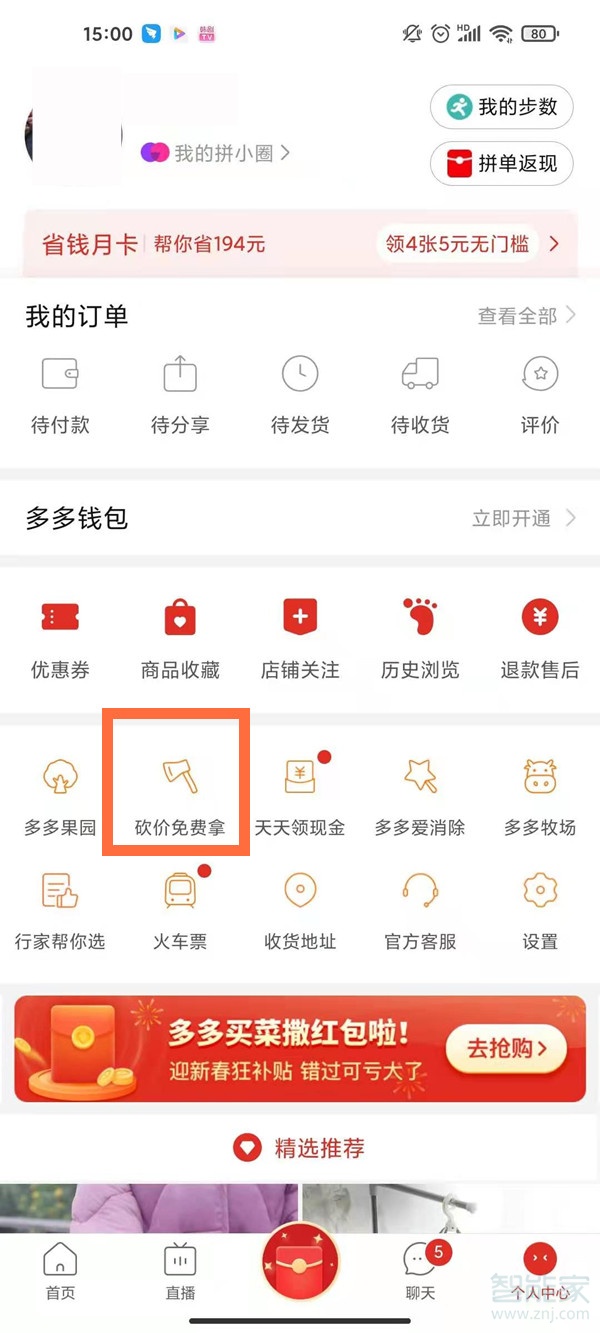Switch to the 首页 home tab
Screen dimensions: 600x1333
point(60,1270)
